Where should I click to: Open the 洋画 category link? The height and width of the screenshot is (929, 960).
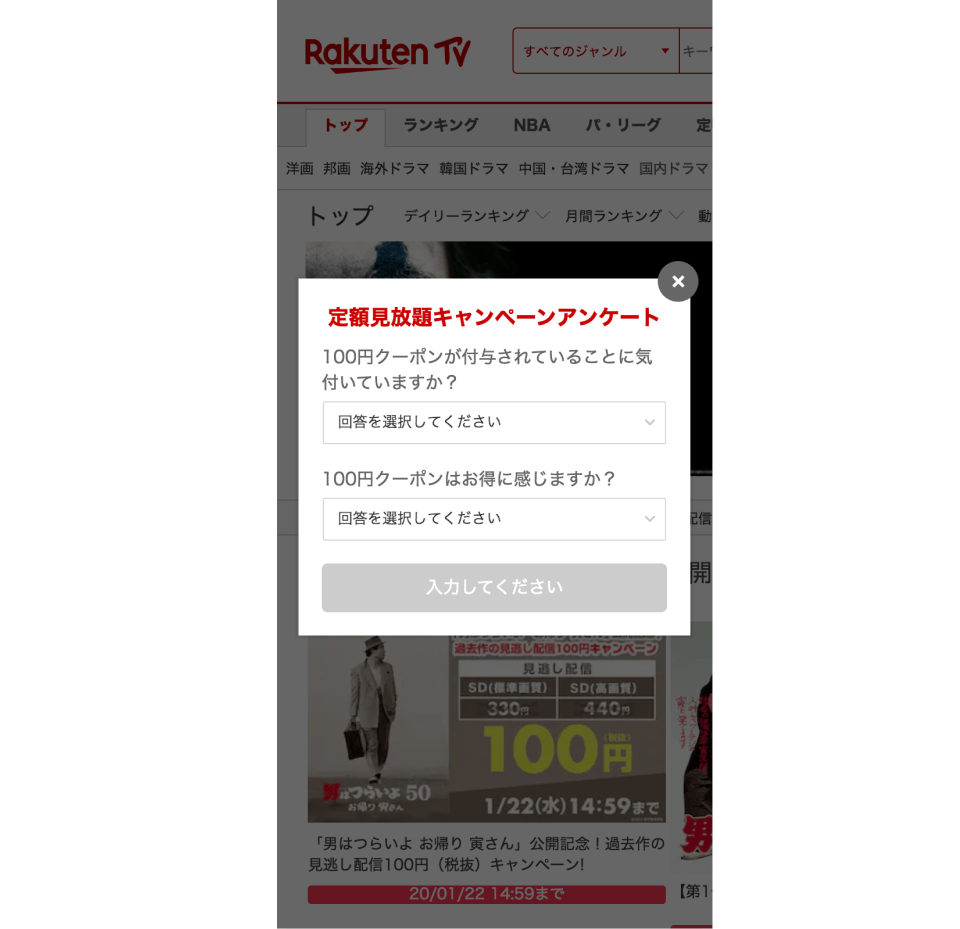click(x=300, y=168)
